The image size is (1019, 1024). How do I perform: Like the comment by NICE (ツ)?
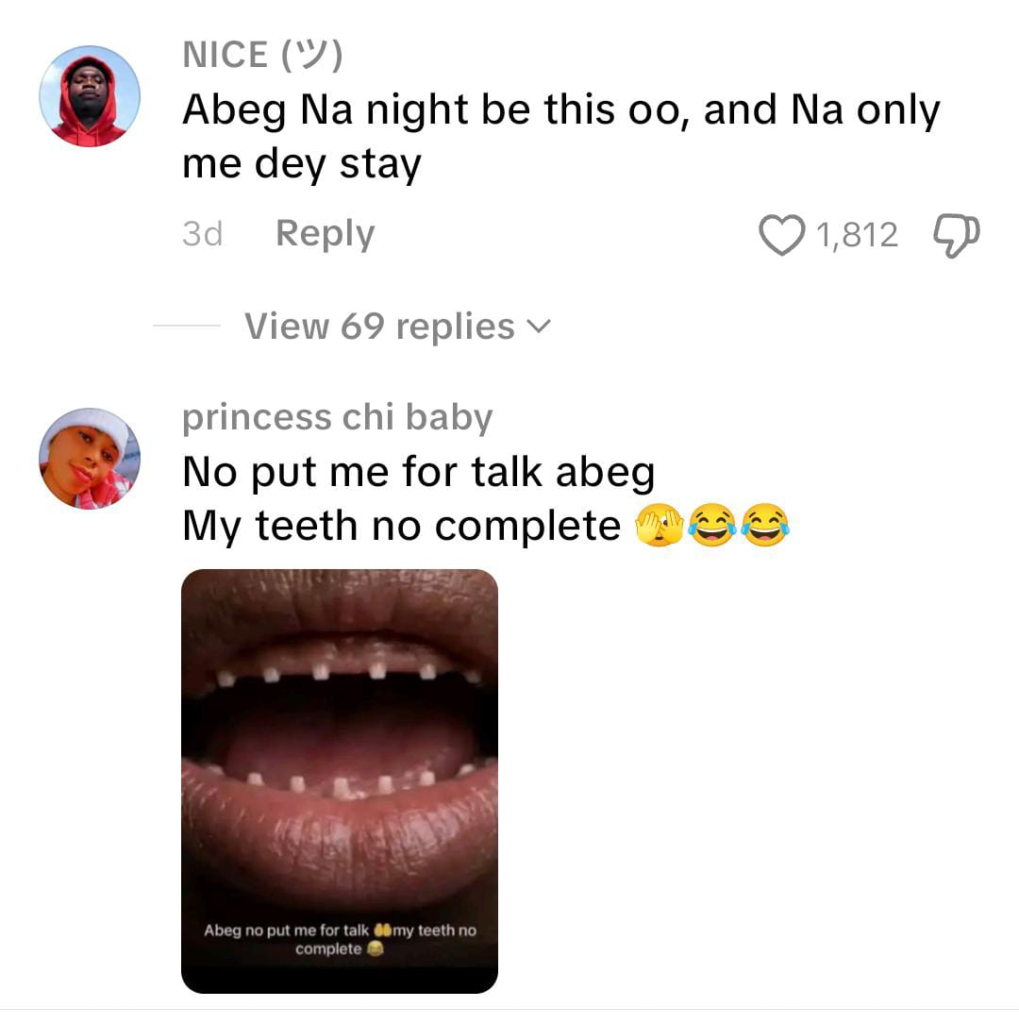click(x=782, y=235)
